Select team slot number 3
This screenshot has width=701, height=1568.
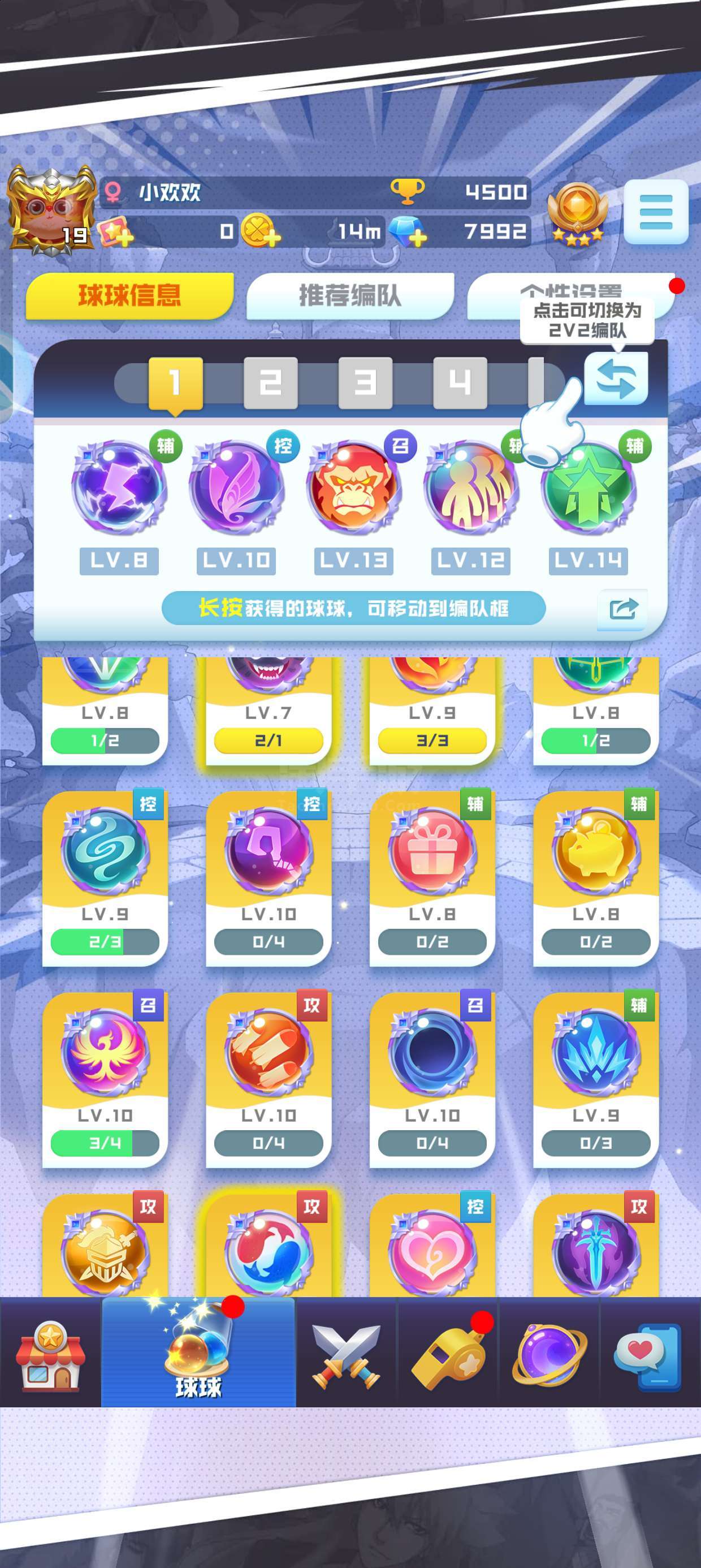pyautogui.click(x=365, y=383)
